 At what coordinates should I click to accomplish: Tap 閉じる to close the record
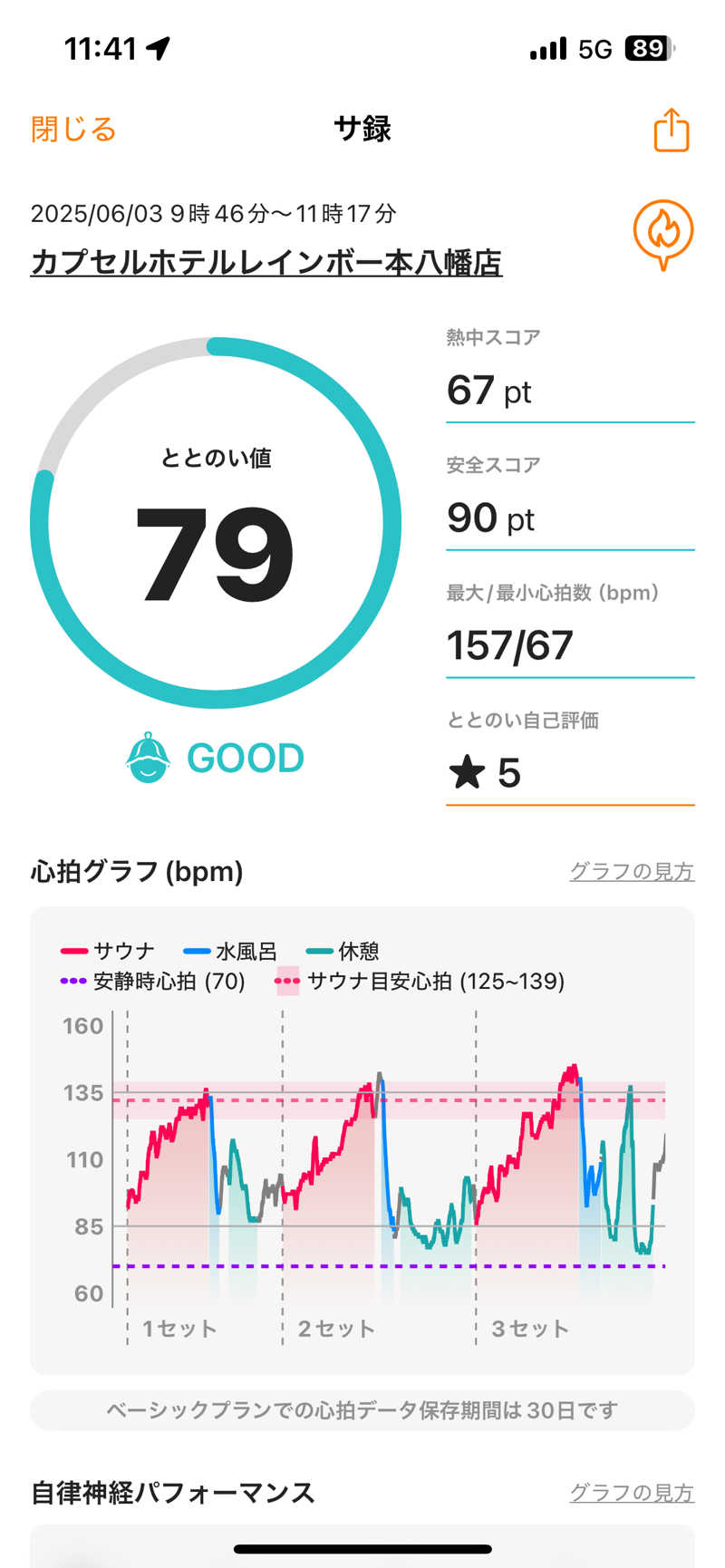[73, 130]
